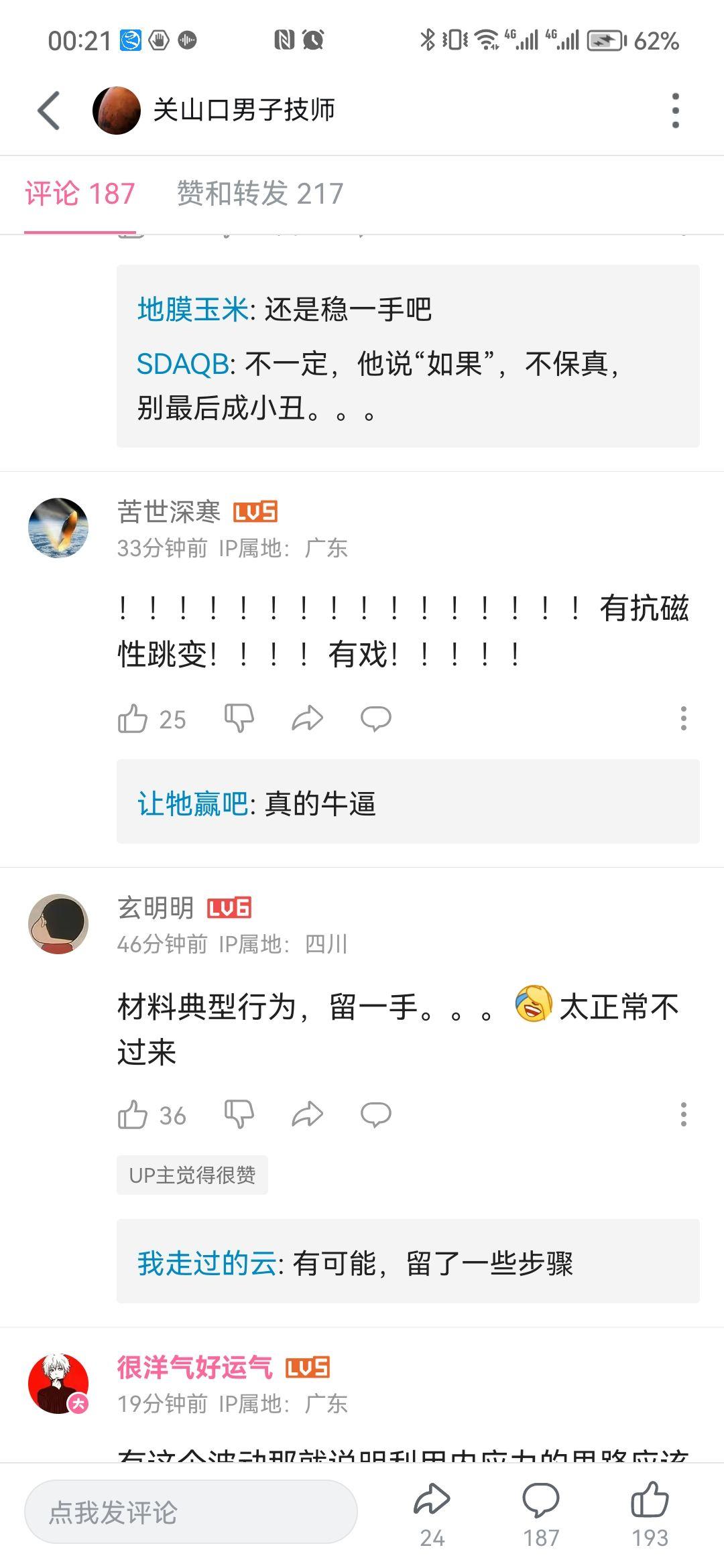This screenshot has height=1568, width=724.
Task: Share the post from bottom bar
Action: [x=432, y=1512]
